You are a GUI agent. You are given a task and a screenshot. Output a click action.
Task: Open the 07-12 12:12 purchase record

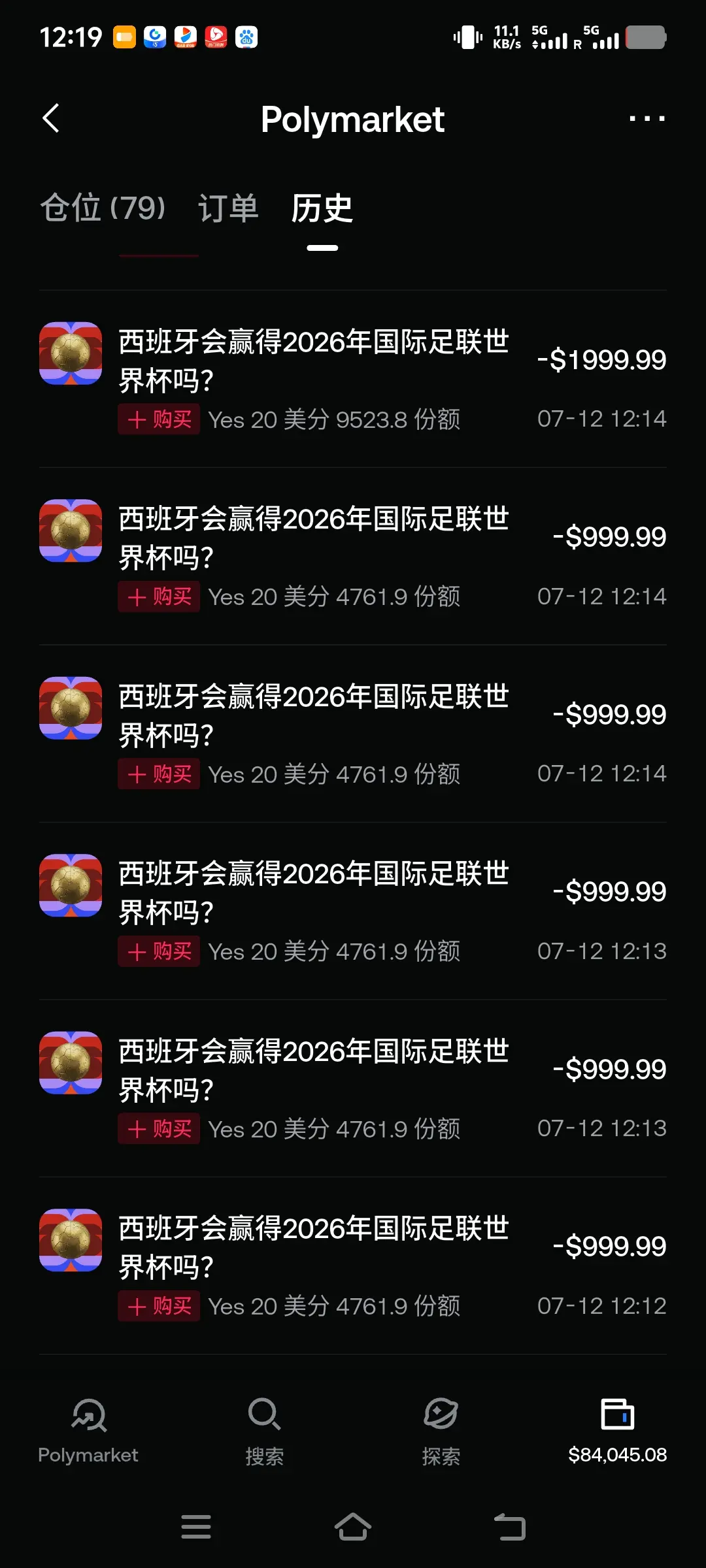[x=353, y=1266]
